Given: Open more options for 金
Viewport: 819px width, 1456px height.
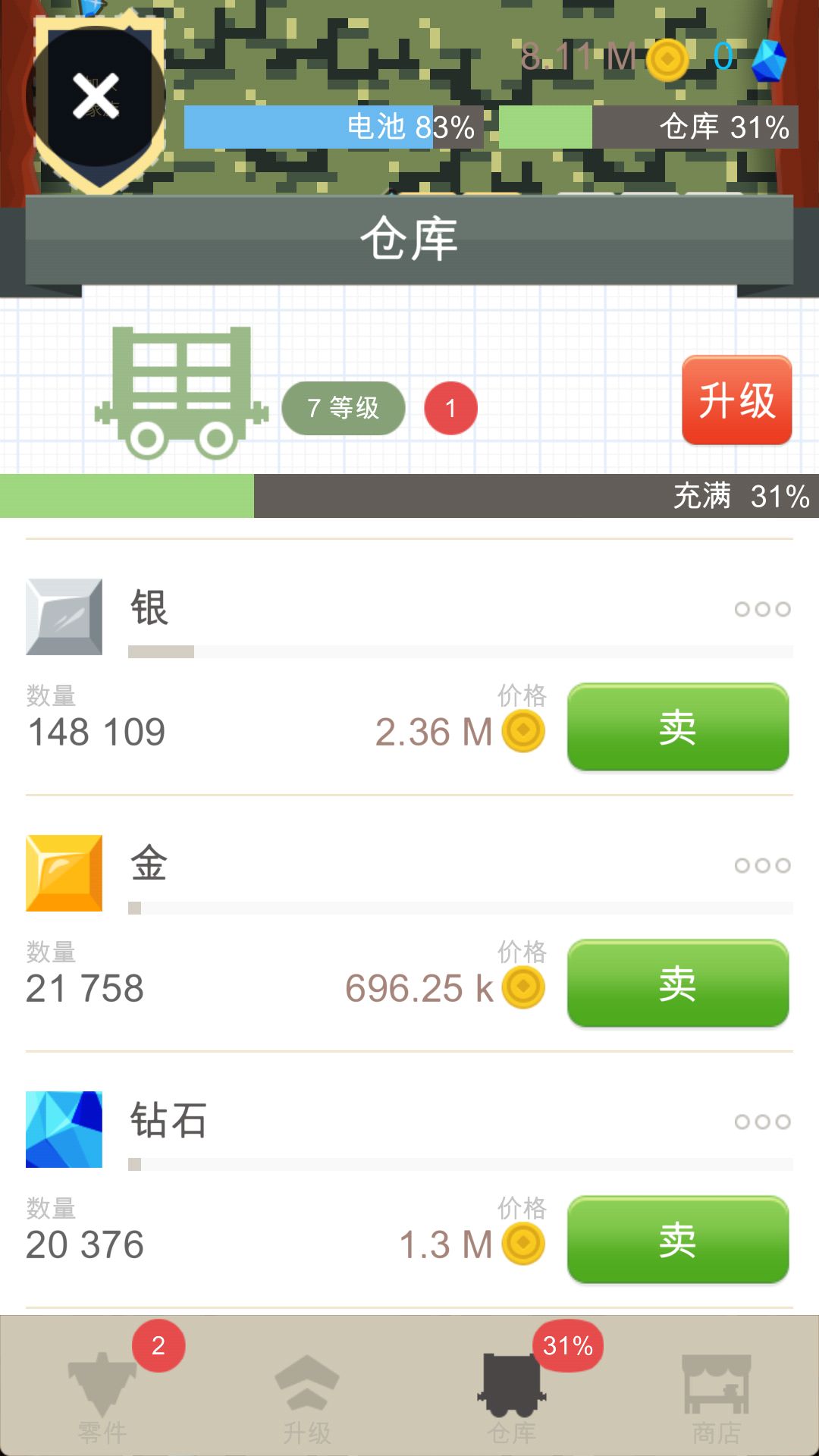Looking at the screenshot, I should [762, 865].
